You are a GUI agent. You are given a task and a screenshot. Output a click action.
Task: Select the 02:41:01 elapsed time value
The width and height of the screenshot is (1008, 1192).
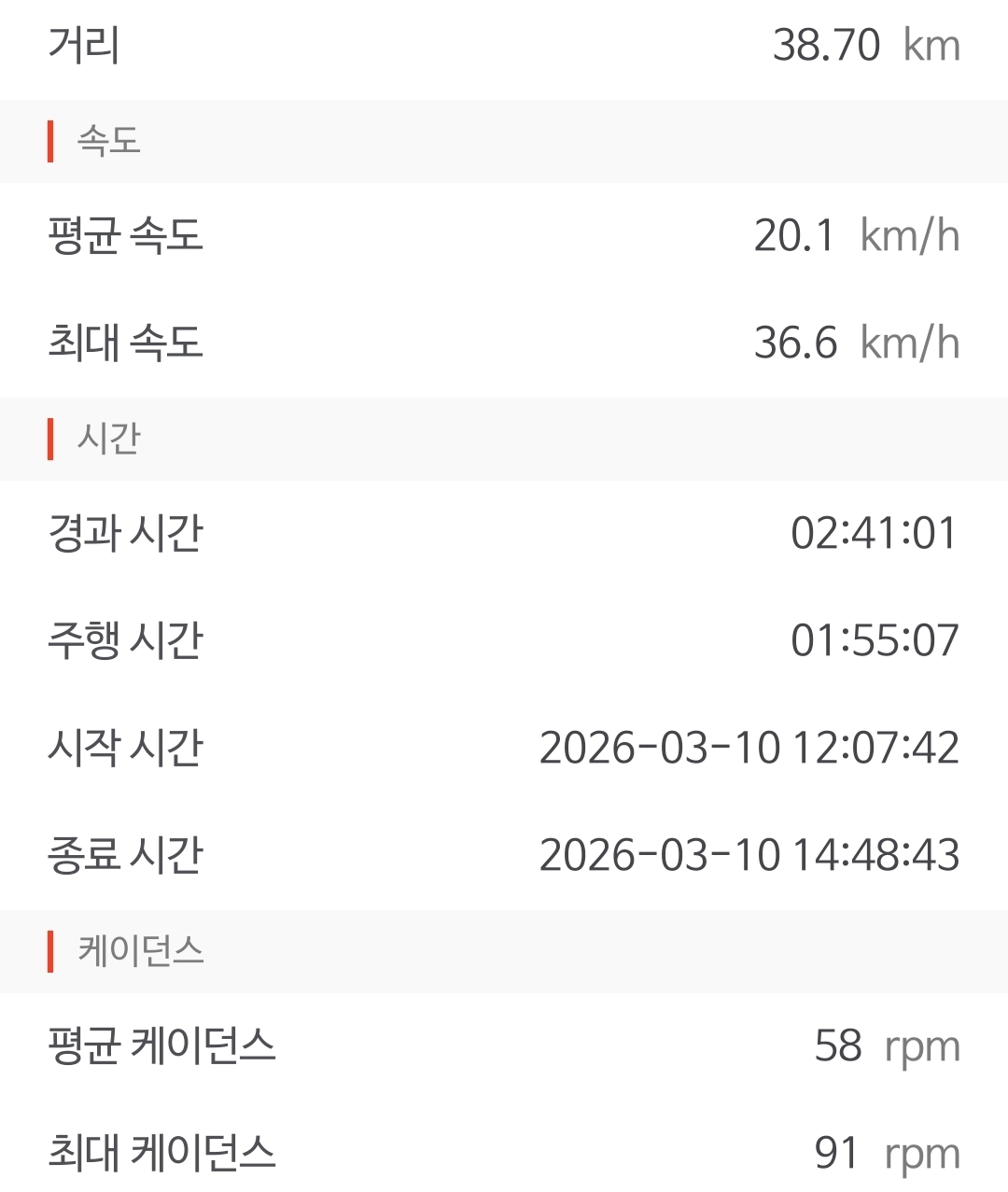[875, 532]
